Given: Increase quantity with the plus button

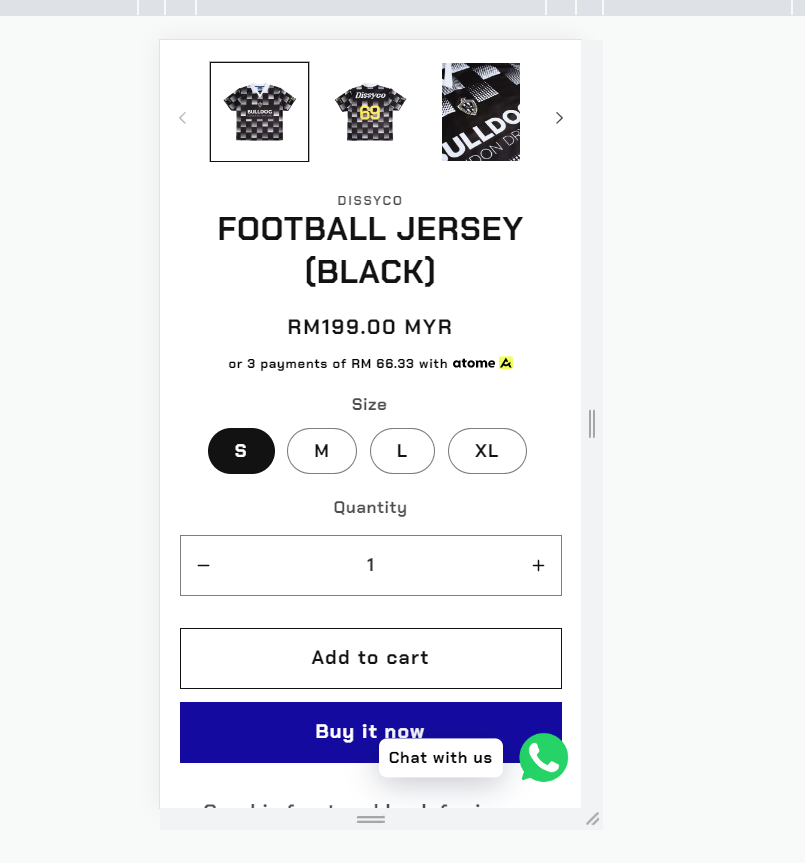Looking at the screenshot, I should click(x=538, y=566).
